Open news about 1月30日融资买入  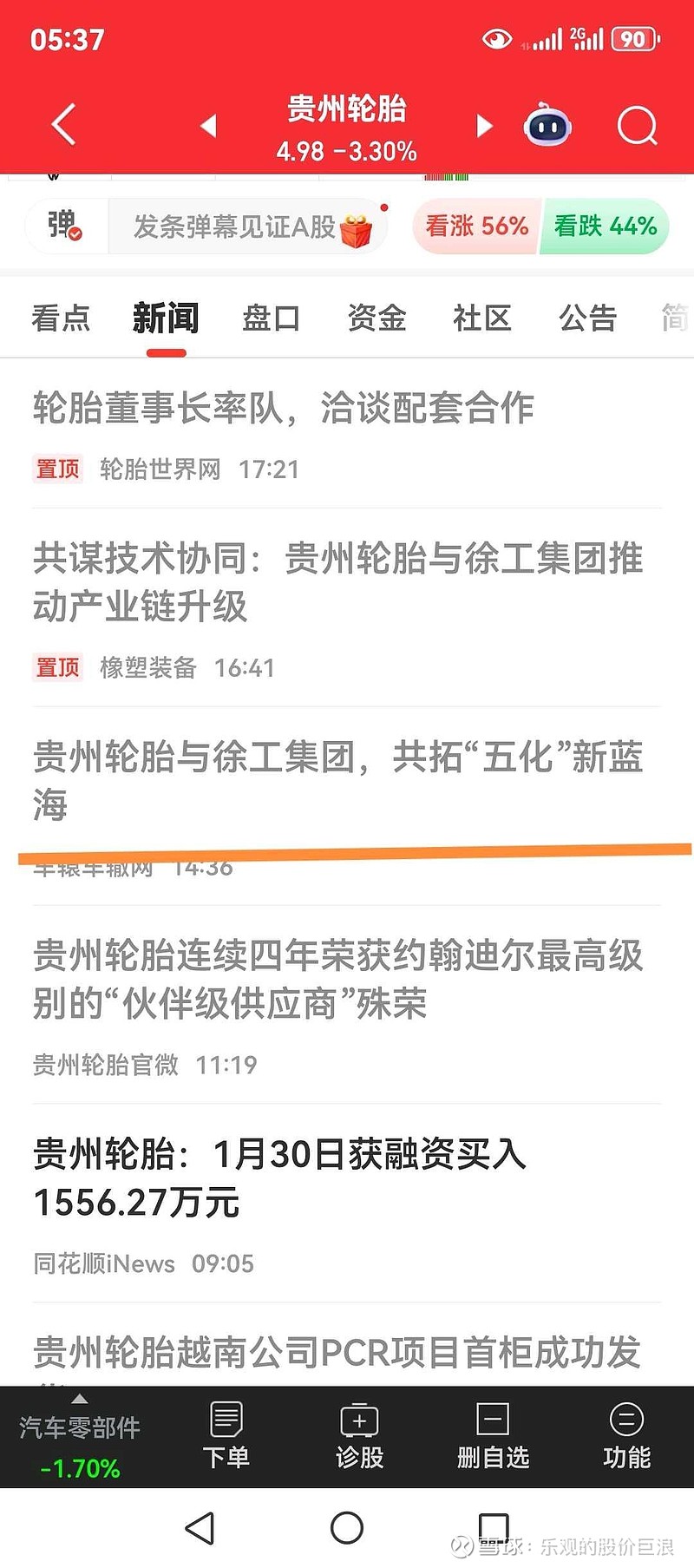click(282, 1178)
